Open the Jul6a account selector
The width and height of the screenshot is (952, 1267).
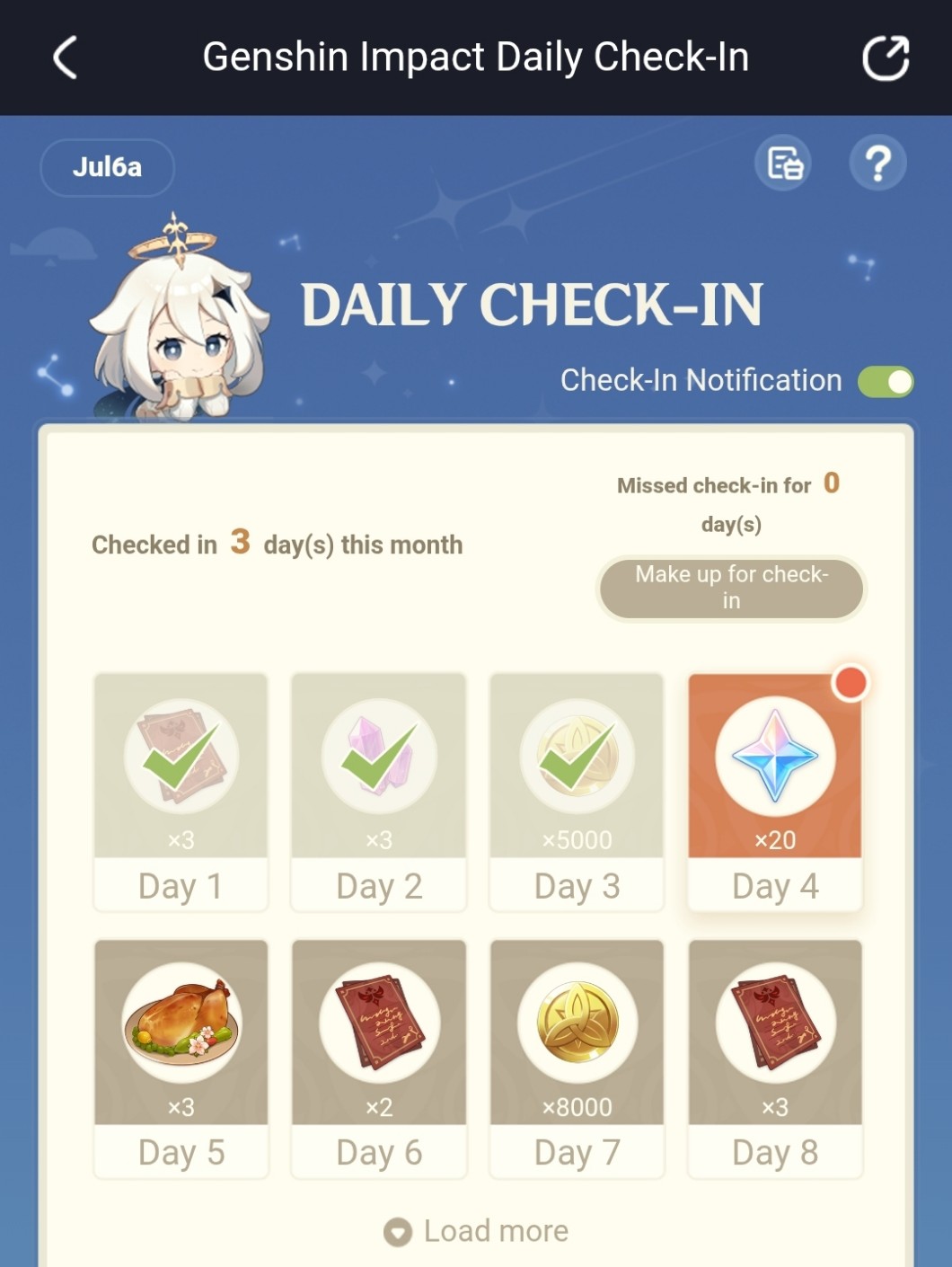pyautogui.click(x=107, y=167)
